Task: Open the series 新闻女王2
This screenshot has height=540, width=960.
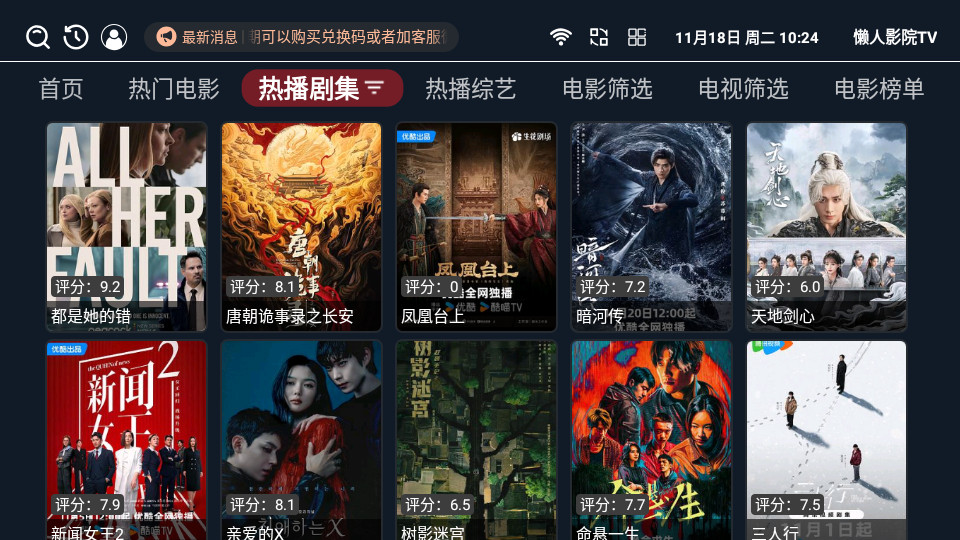Action: (x=126, y=440)
